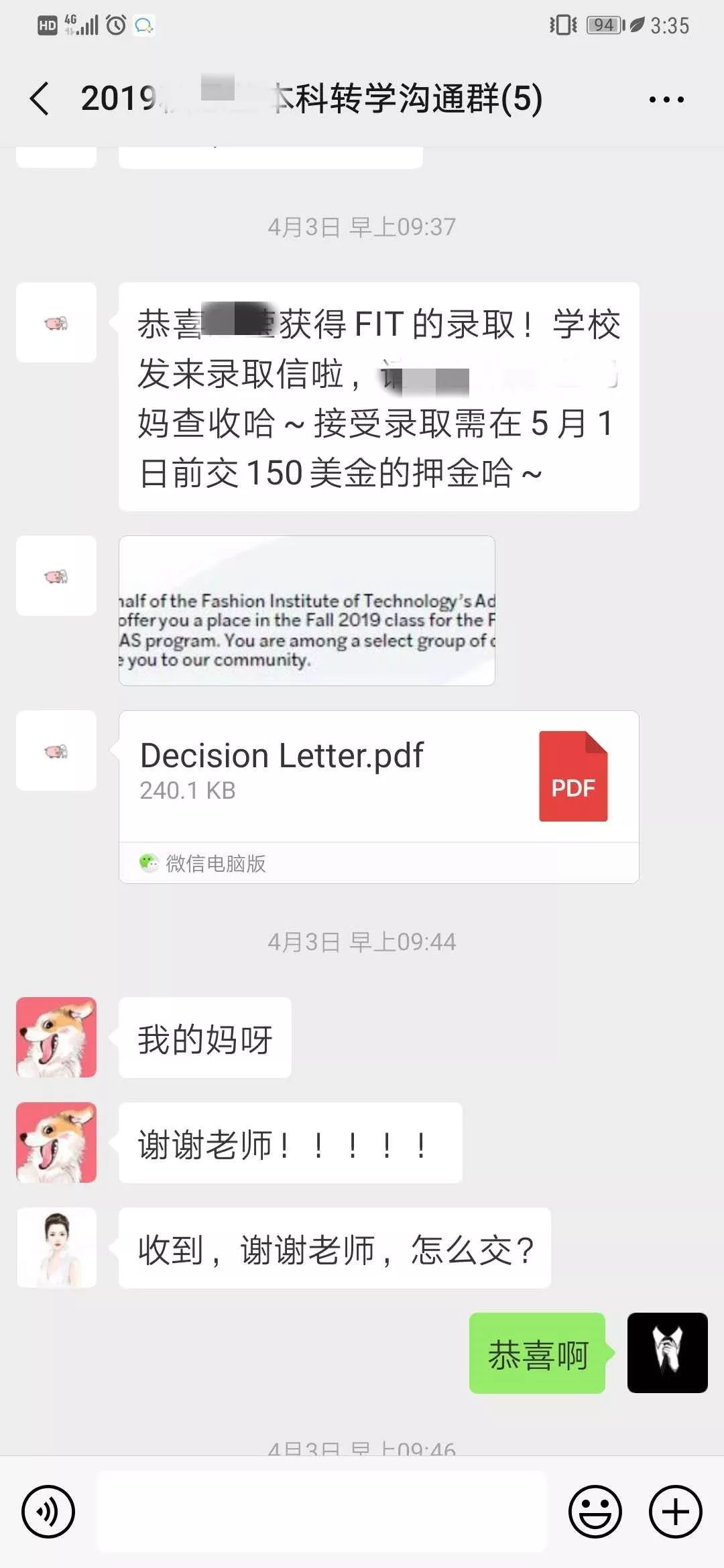Viewport: 724px width, 1568px height.
Task: Open my own suit avatar profile
Action: 667,1353
